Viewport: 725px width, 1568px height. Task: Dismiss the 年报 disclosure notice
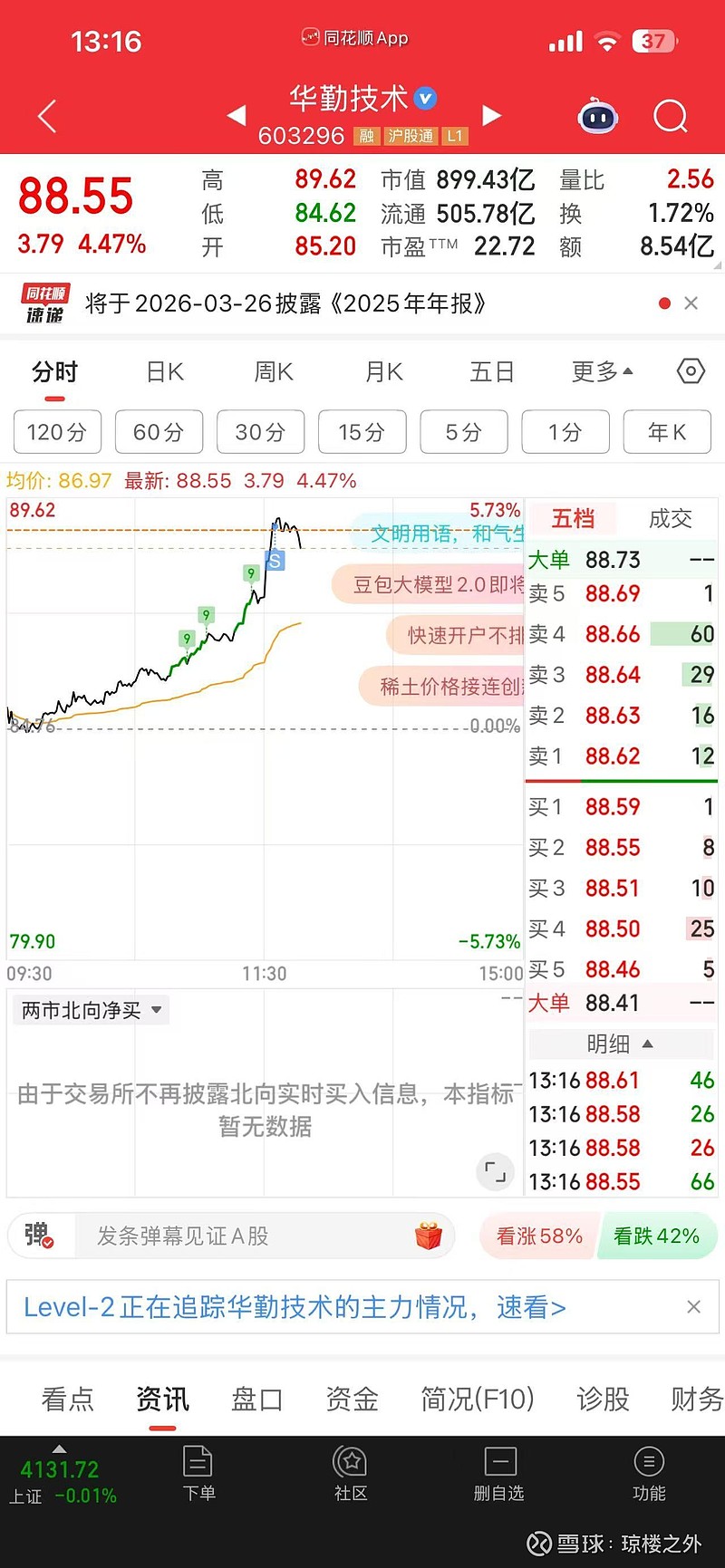point(691,303)
